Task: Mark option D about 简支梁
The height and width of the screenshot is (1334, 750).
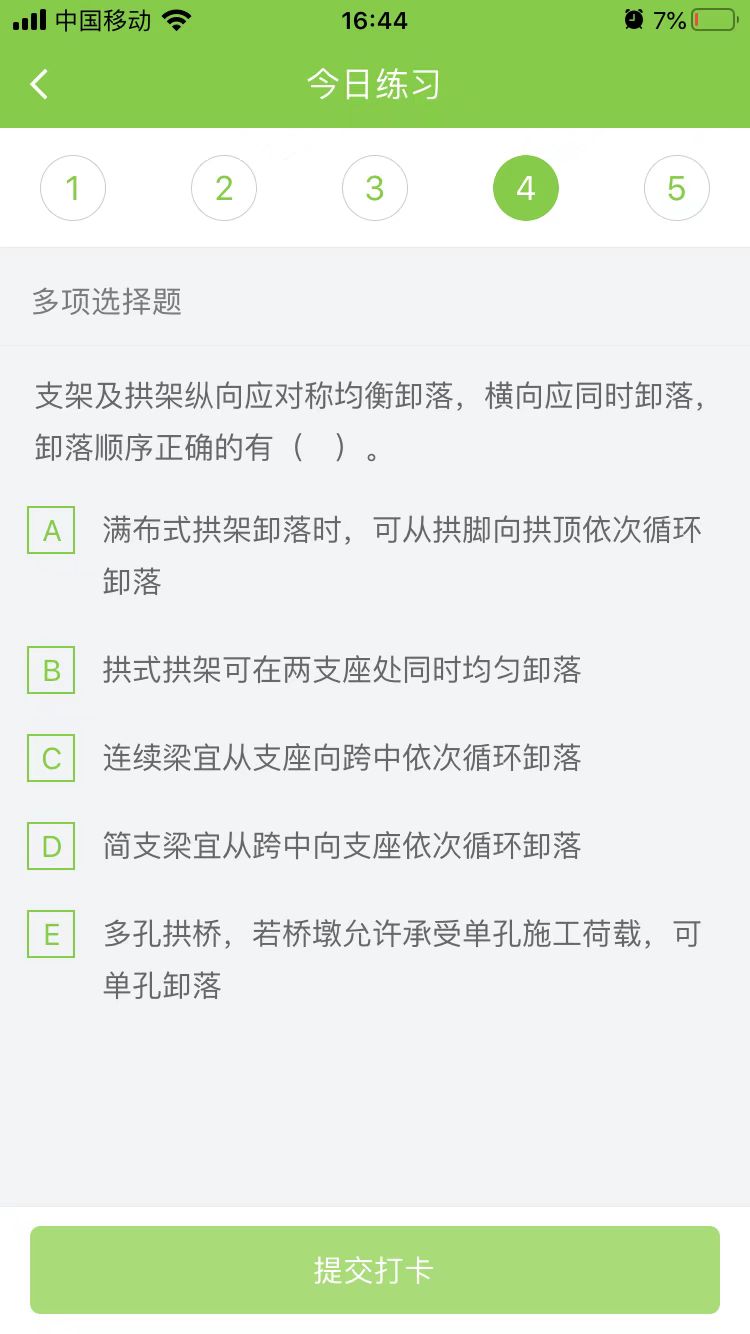Action: (x=51, y=847)
